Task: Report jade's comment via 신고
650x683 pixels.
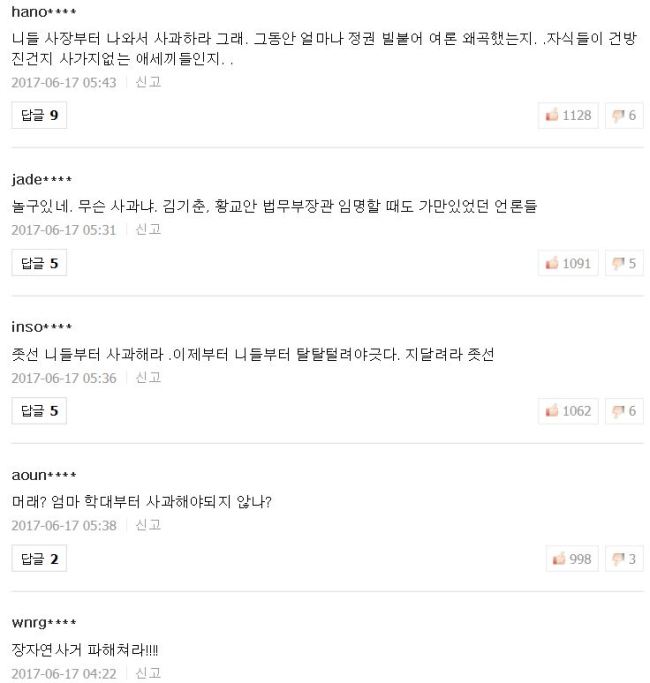Action: (x=148, y=230)
